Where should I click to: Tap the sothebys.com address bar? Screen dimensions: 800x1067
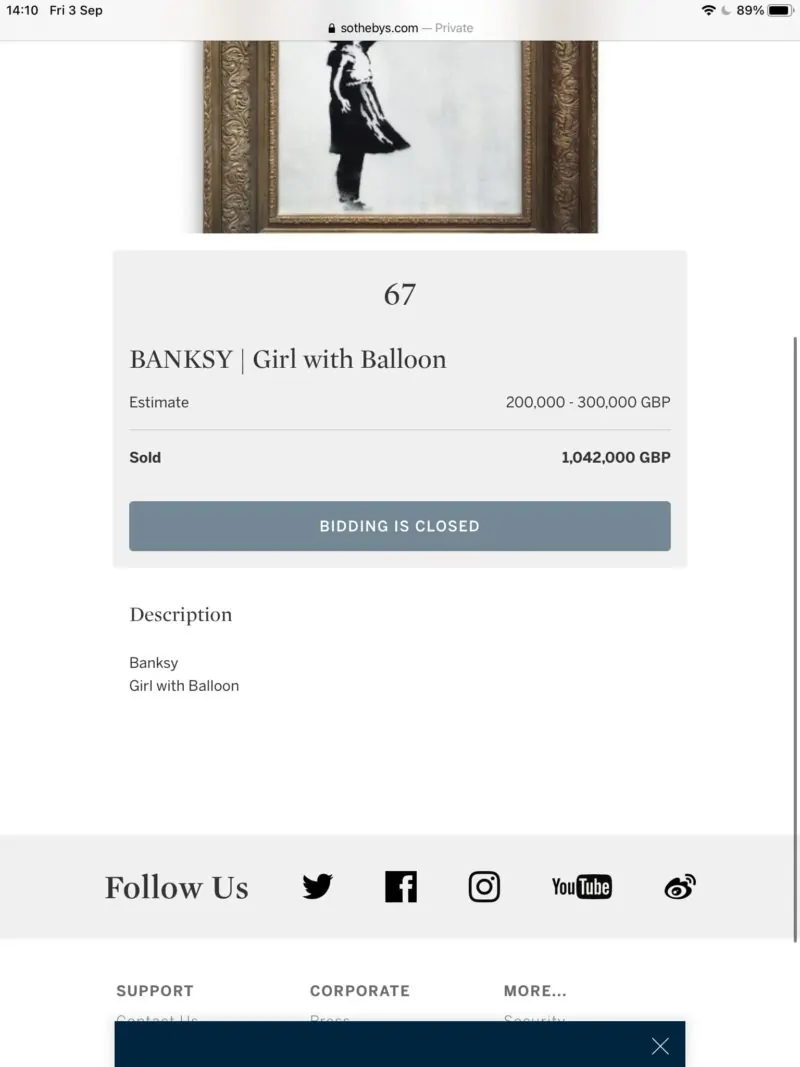(400, 28)
